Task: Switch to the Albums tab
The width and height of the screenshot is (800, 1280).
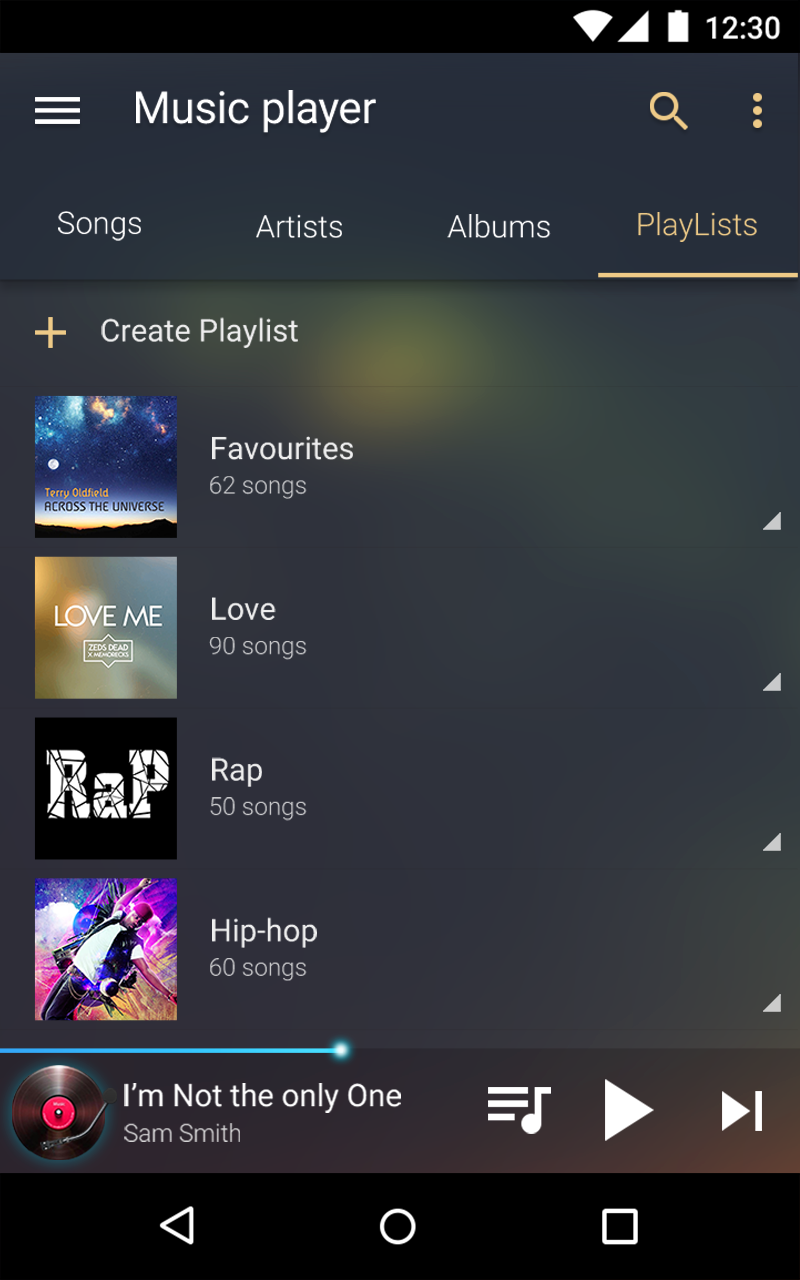Action: click(x=499, y=227)
